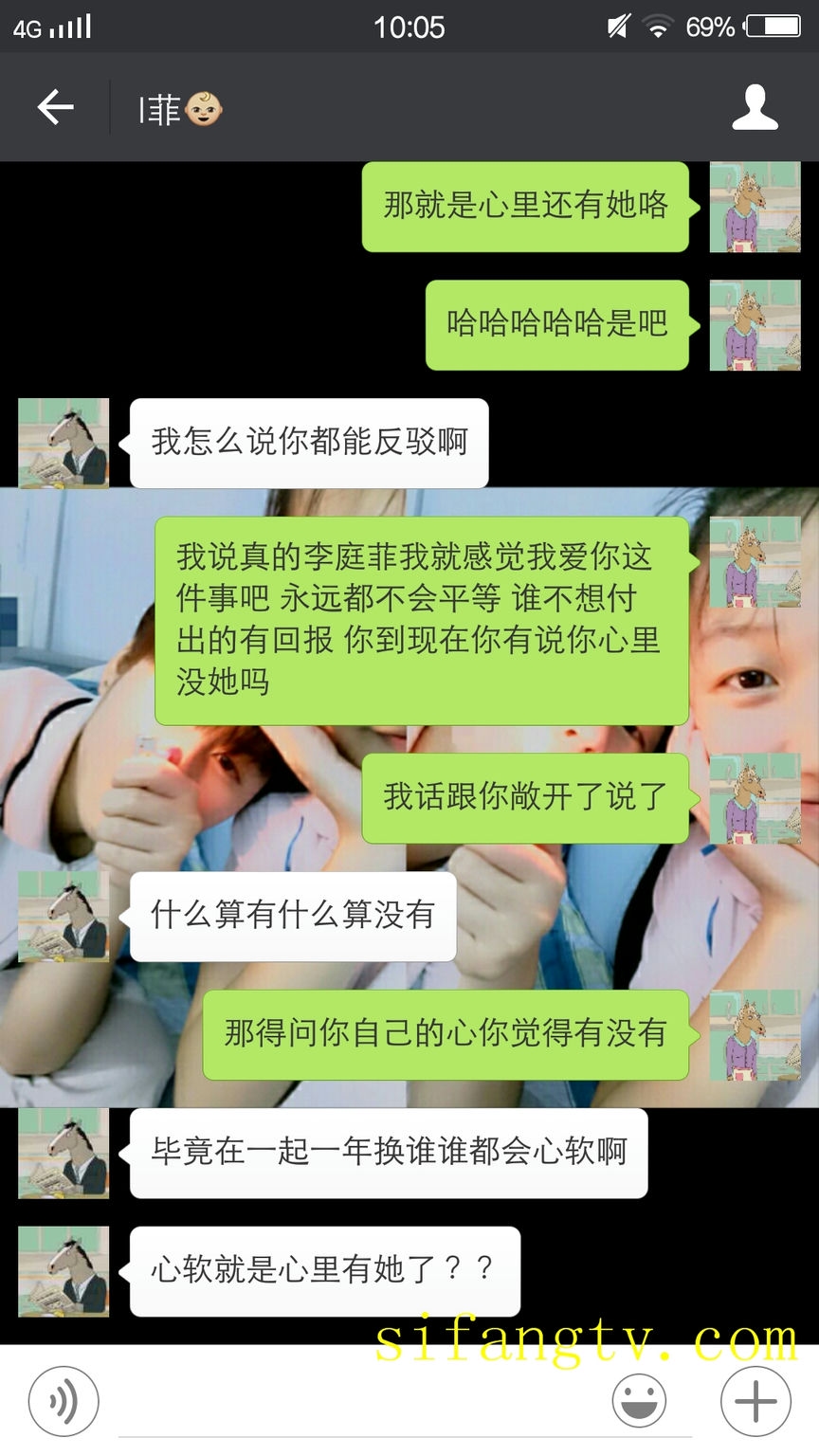Open the emoji sticker picker
The height and width of the screenshot is (1456, 819).
639,1400
